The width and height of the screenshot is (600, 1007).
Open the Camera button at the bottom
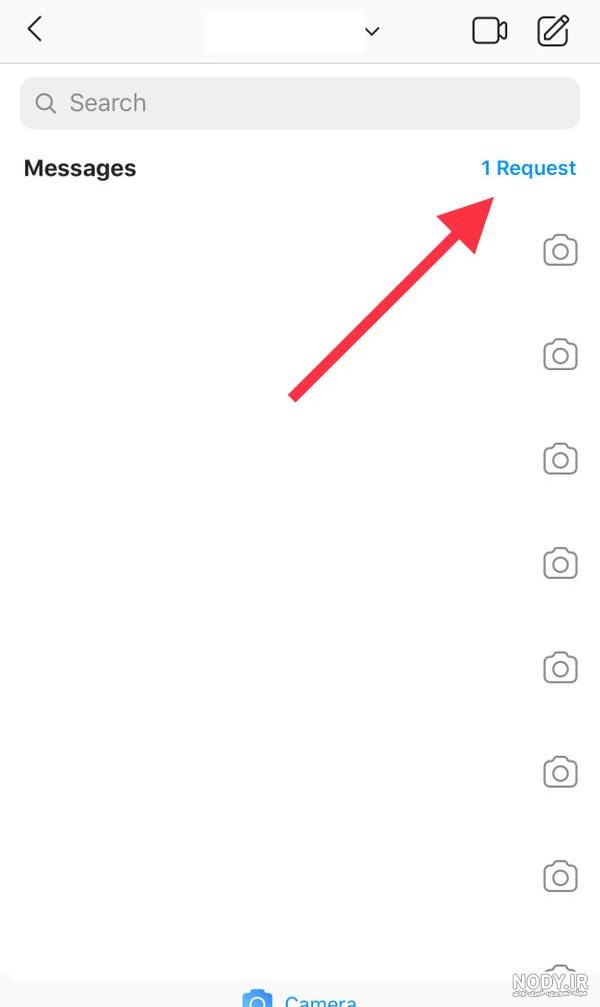[300, 999]
